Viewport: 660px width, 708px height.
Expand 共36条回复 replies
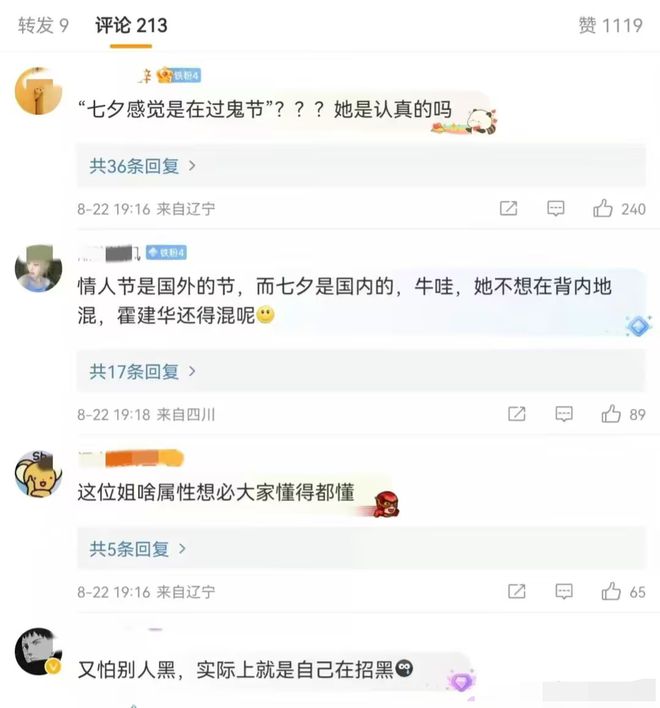click(141, 166)
